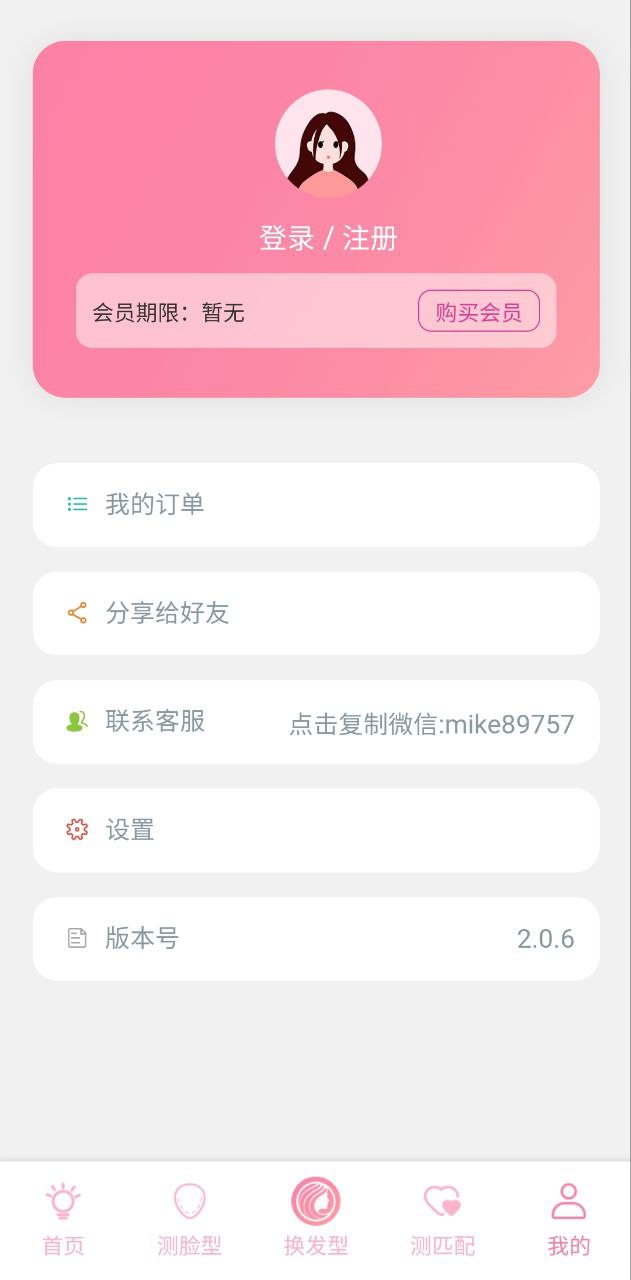This screenshot has width=631, height=1280.
Task: Switch to the 测匹配 tab
Action: tap(442, 1218)
